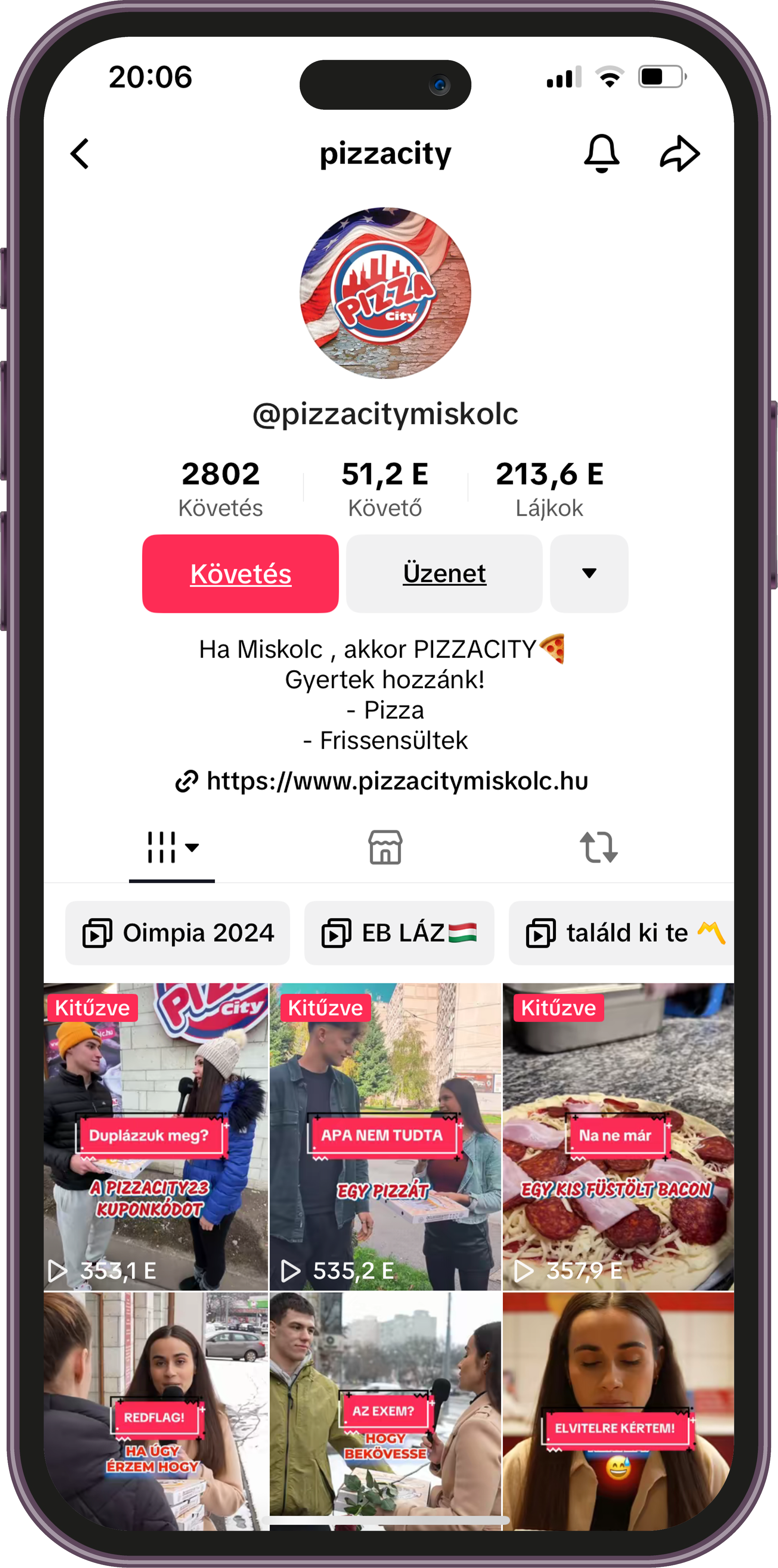This screenshot has width=778, height=1568.
Task: Share the pizzacity profile
Action: click(x=679, y=153)
